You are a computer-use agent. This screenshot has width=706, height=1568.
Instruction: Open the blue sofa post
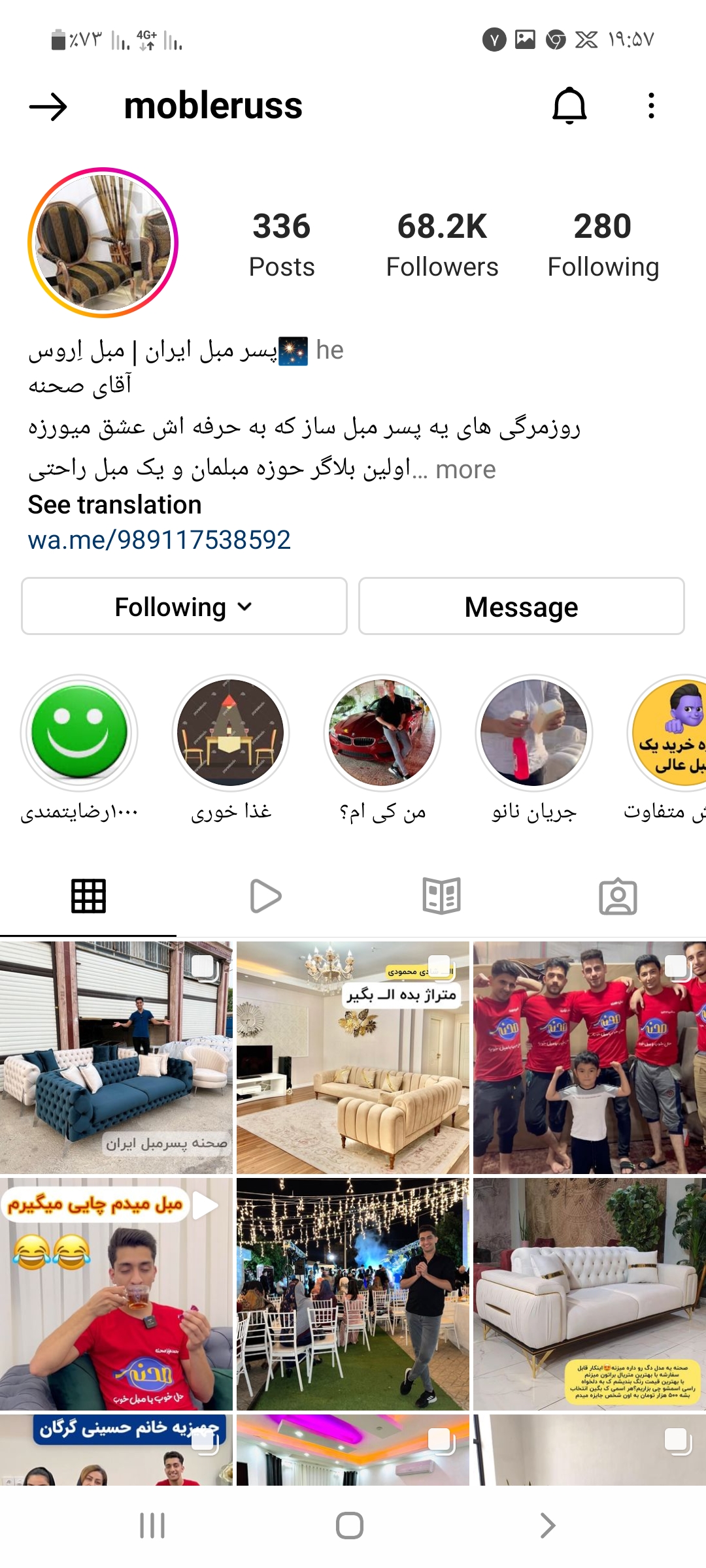click(x=116, y=1057)
